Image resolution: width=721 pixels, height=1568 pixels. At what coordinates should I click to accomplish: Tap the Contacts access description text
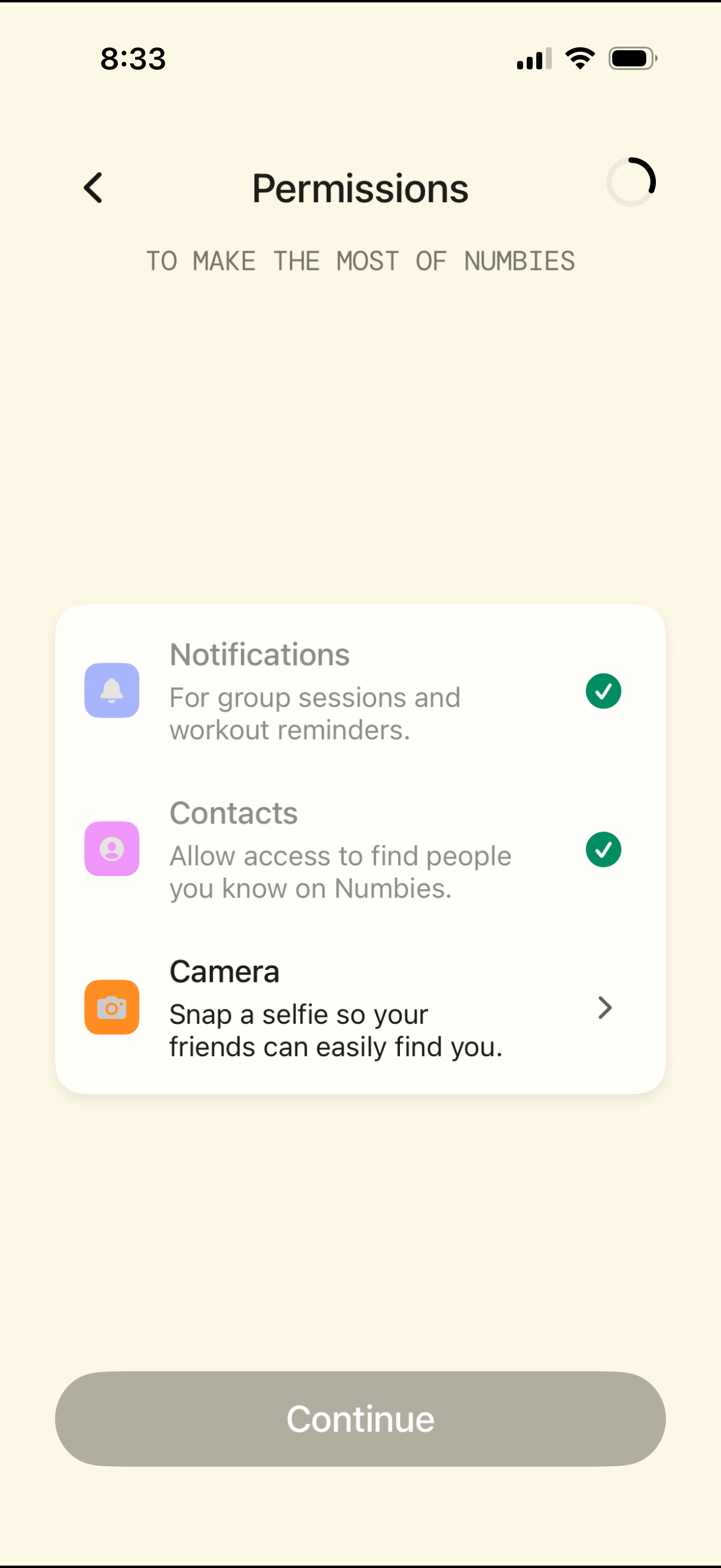point(340,872)
